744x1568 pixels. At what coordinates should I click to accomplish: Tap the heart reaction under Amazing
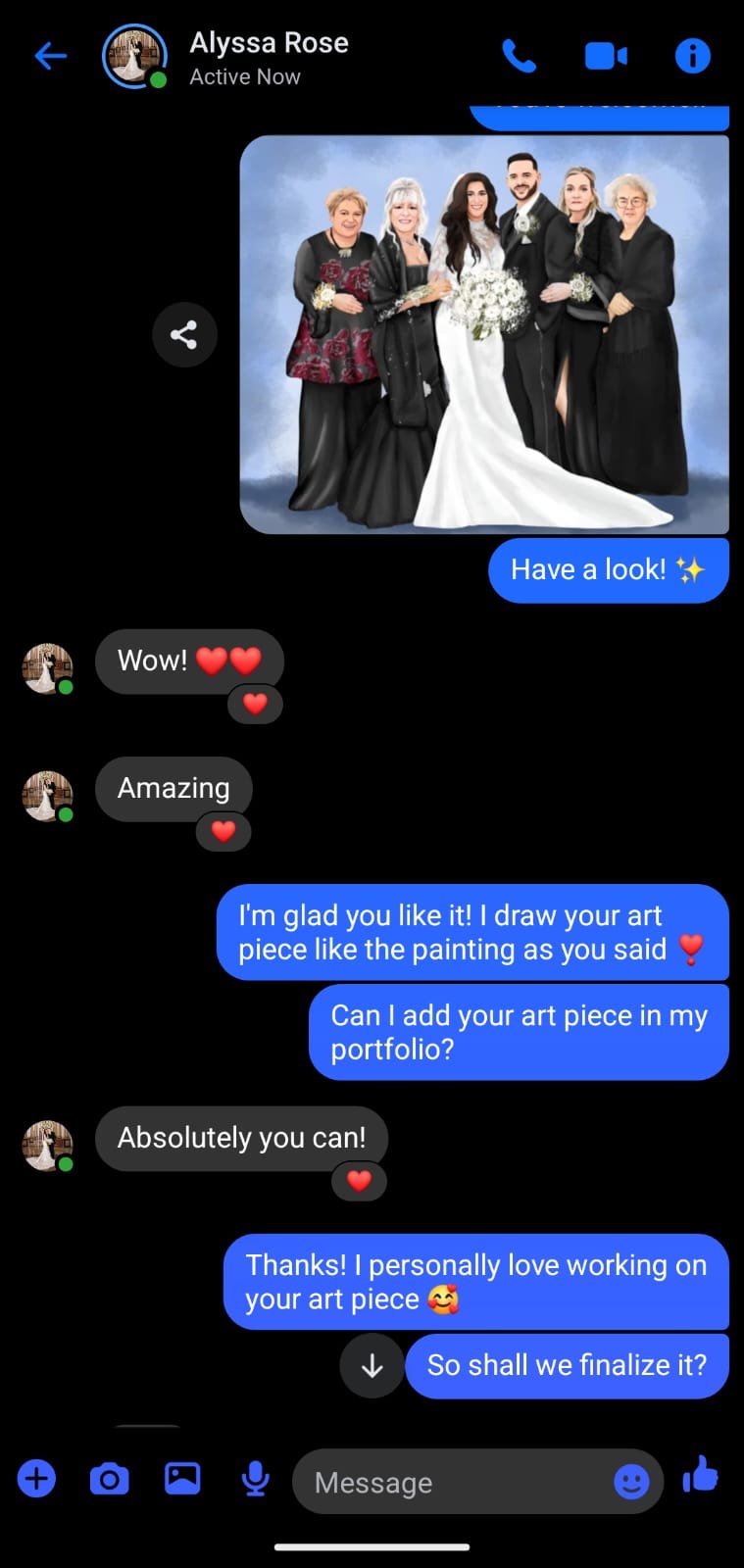pyautogui.click(x=223, y=831)
